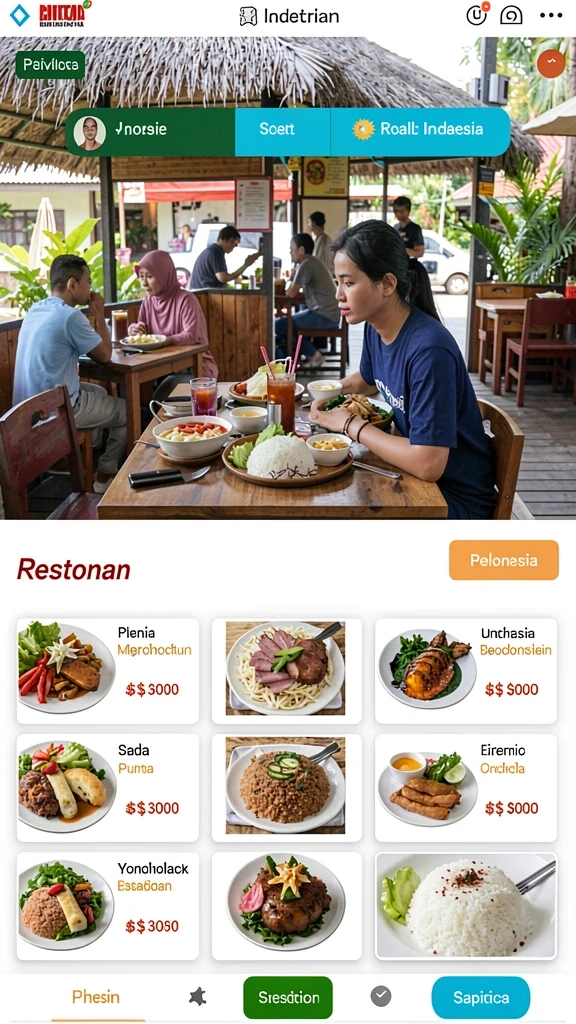Screen dimensions: 576x1024
Task: Open the Eiremio Ondicla dish card
Action: pos(466,787)
